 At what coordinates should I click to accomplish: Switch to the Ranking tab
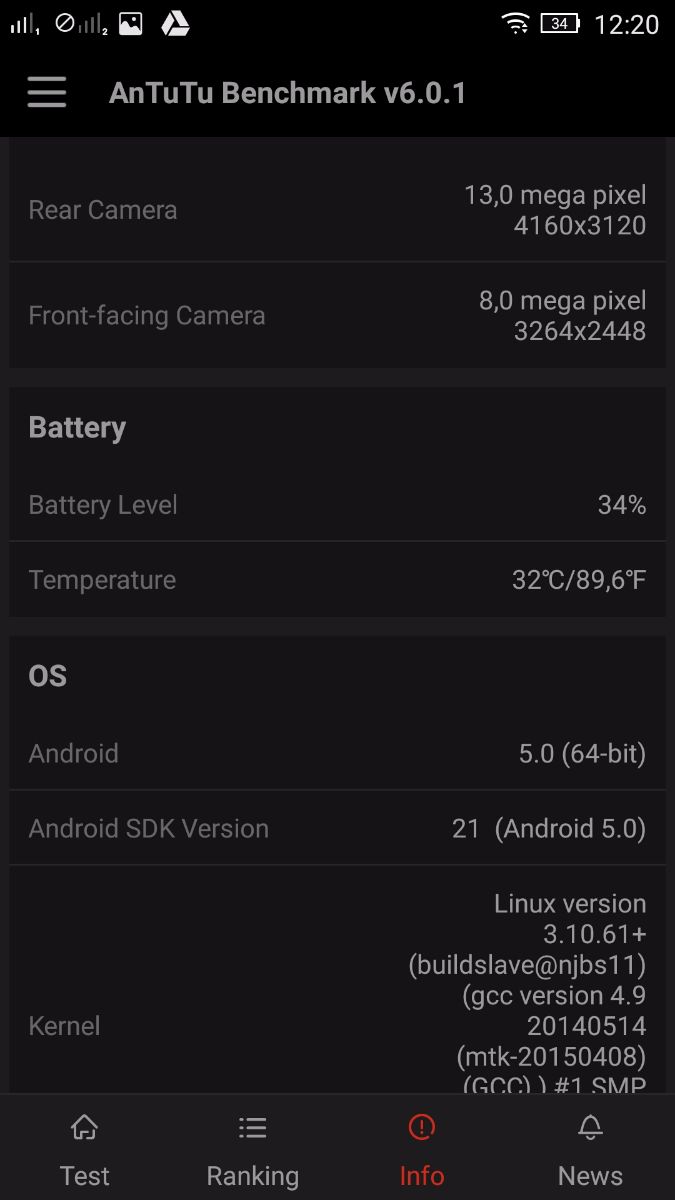tap(253, 1150)
